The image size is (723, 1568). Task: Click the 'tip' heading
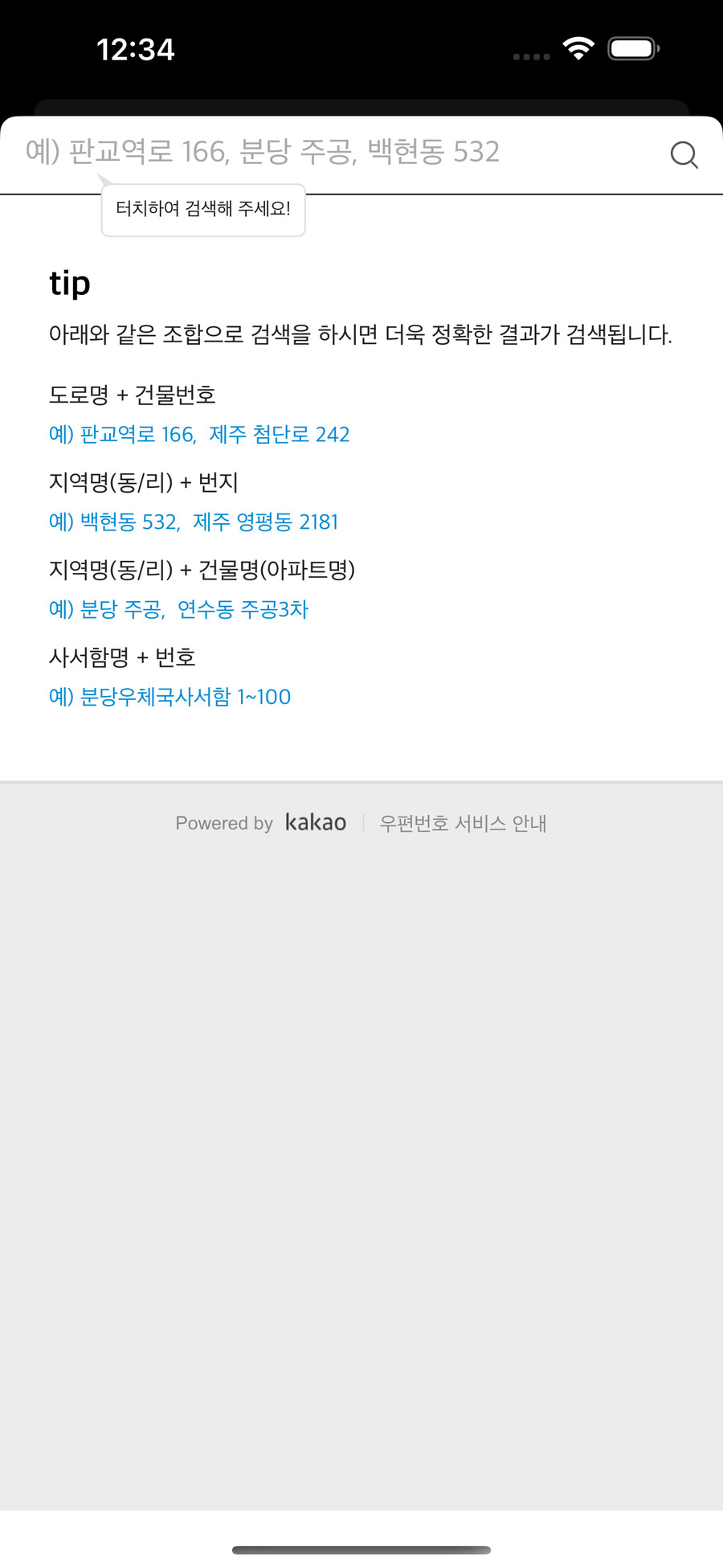(x=69, y=283)
